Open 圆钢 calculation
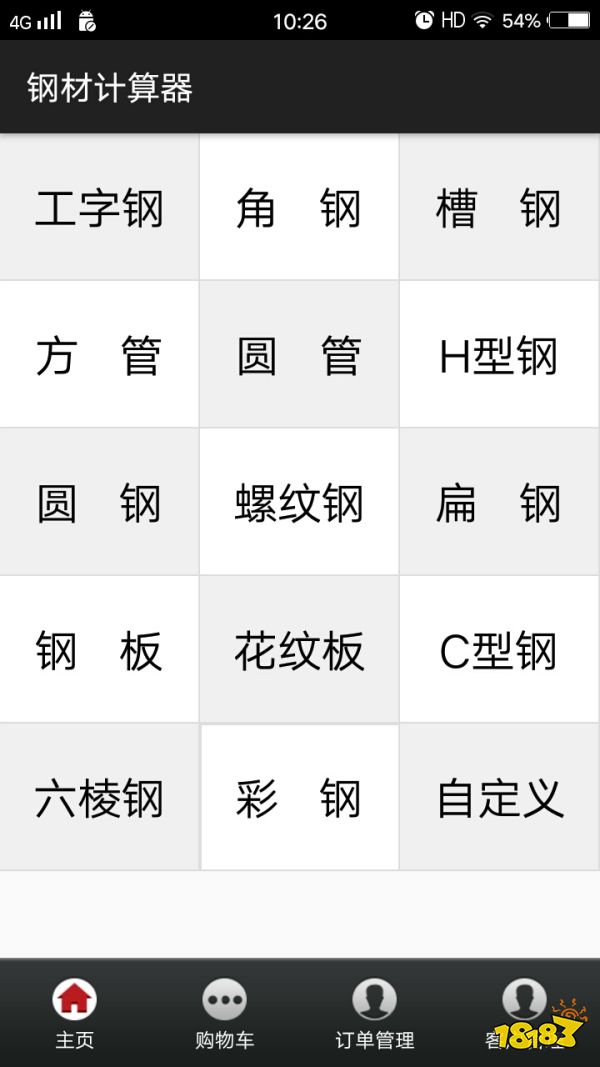 tap(99, 502)
